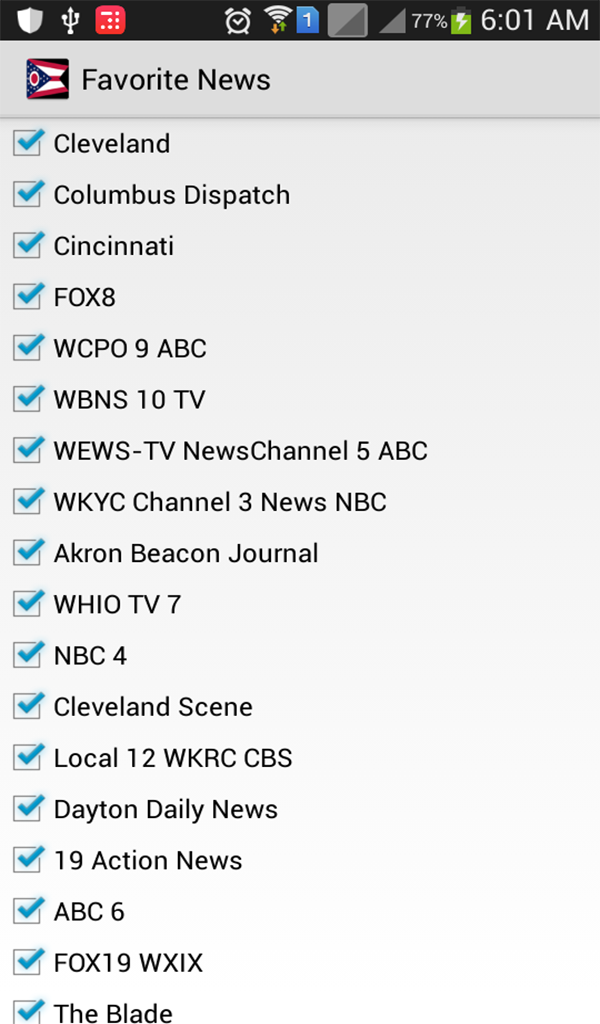The image size is (600, 1024).
Task: Uncheck Local 12 WKRC CBS
Action: pos(28,758)
